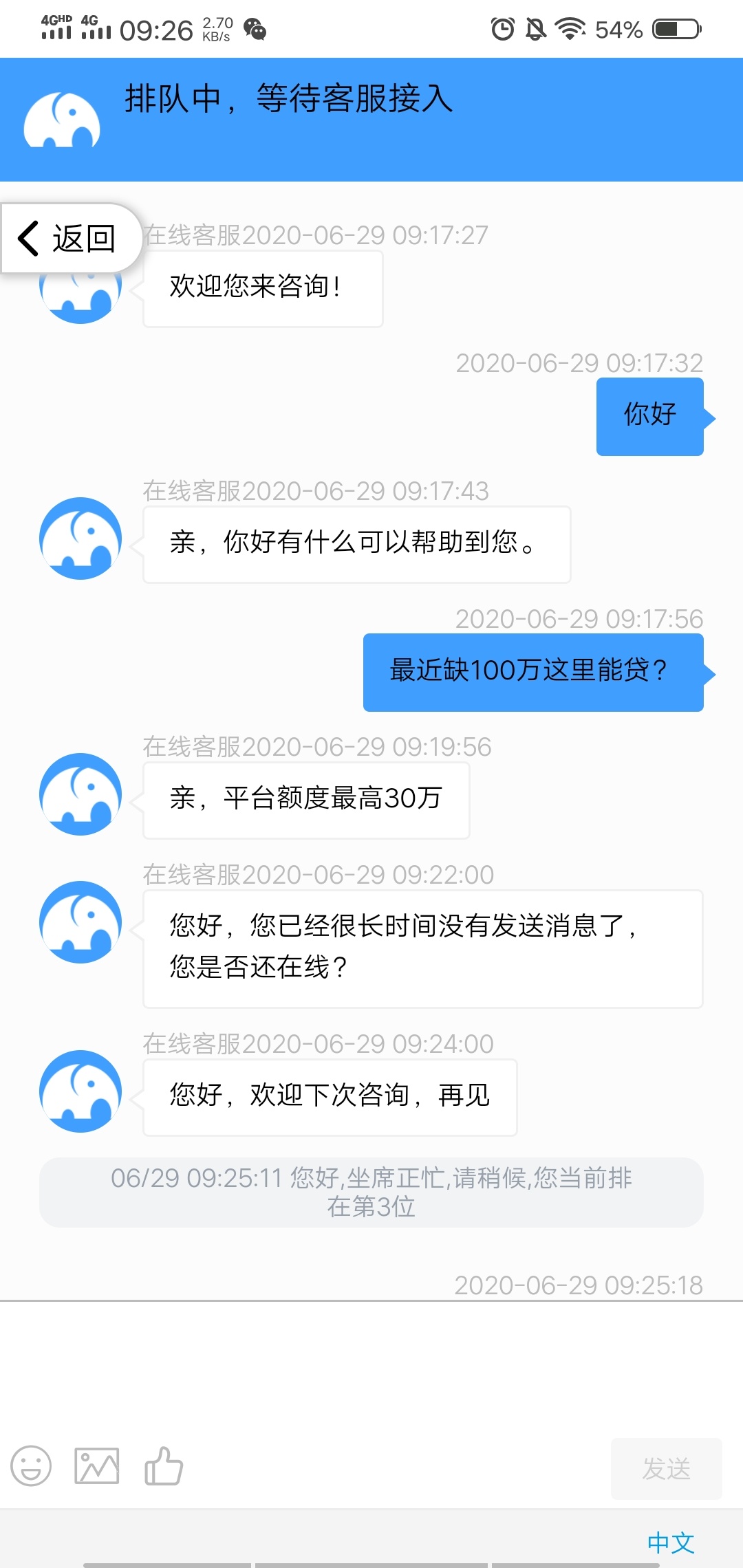The image size is (743, 1568).
Task: Switch language via 中文
Action: [x=671, y=1543]
